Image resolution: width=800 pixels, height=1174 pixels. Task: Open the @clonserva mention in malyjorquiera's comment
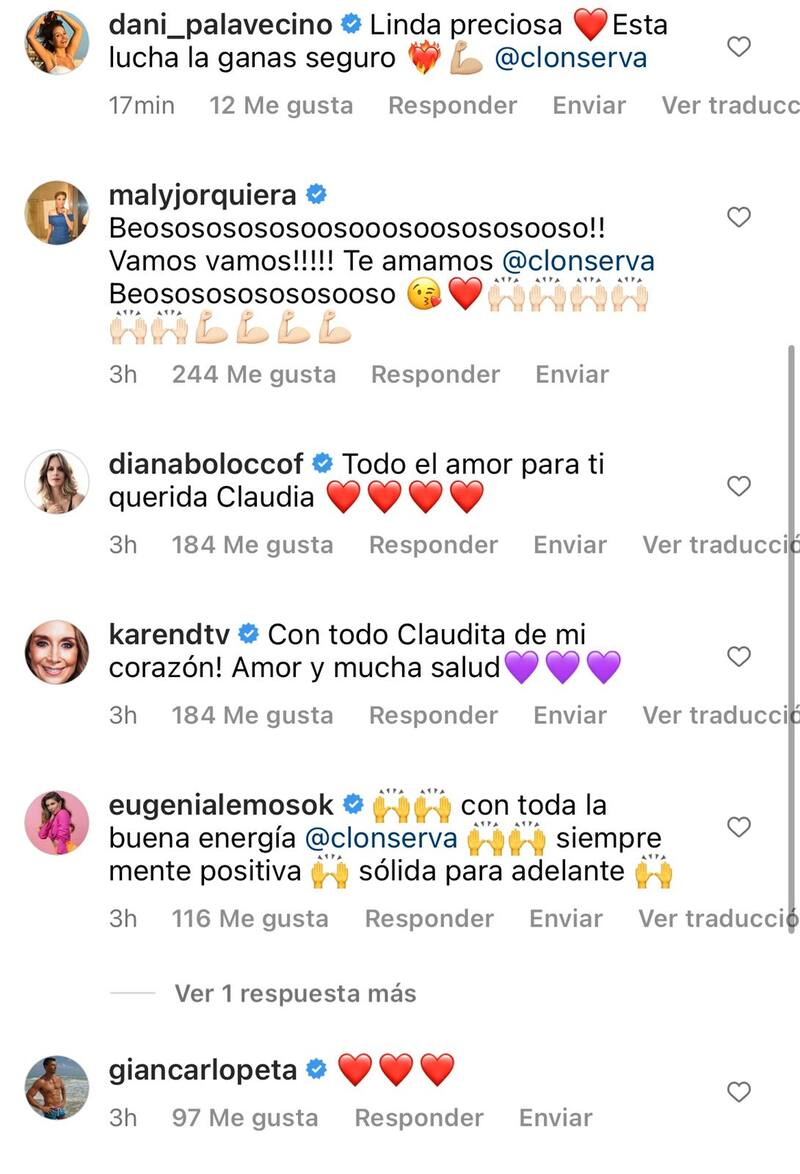[578, 262]
